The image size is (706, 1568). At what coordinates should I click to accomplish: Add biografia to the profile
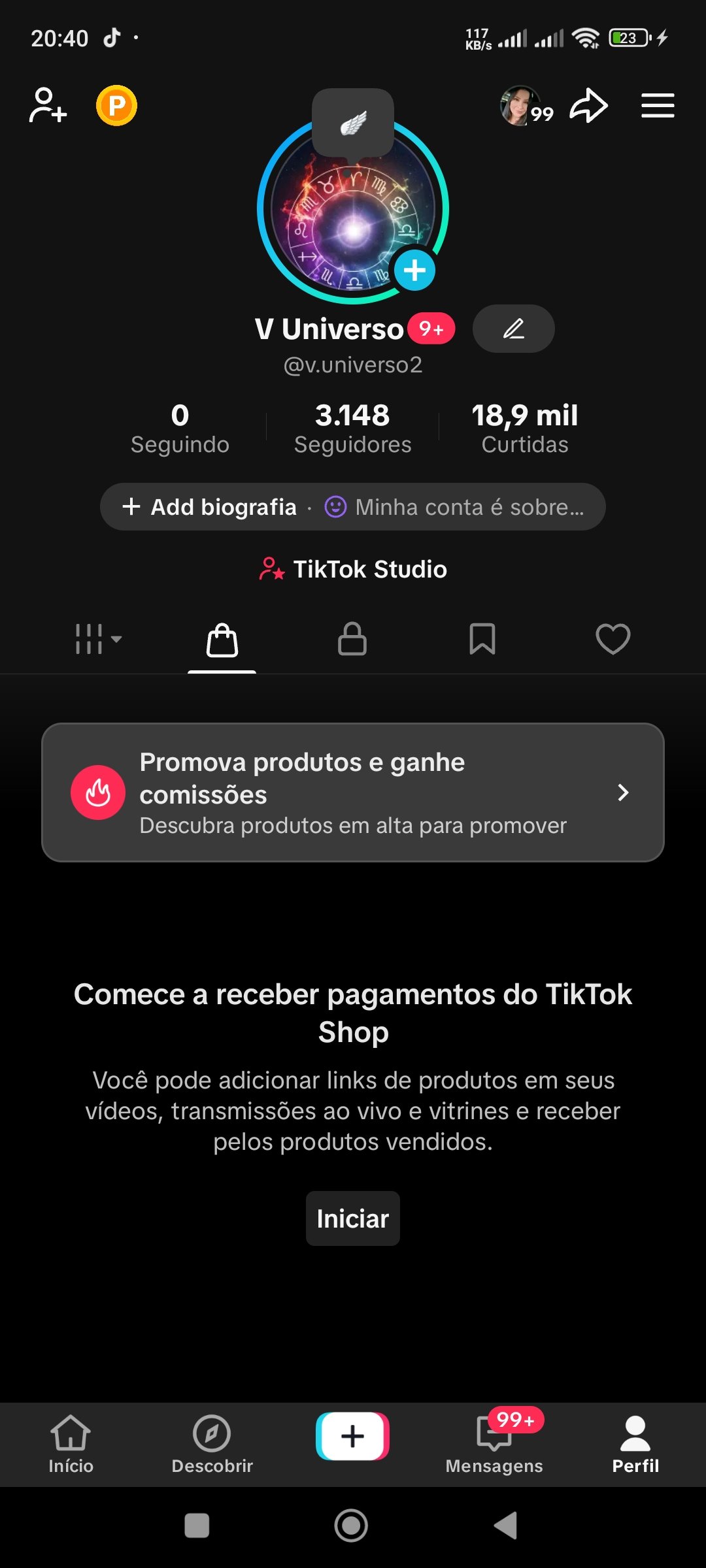coord(209,507)
